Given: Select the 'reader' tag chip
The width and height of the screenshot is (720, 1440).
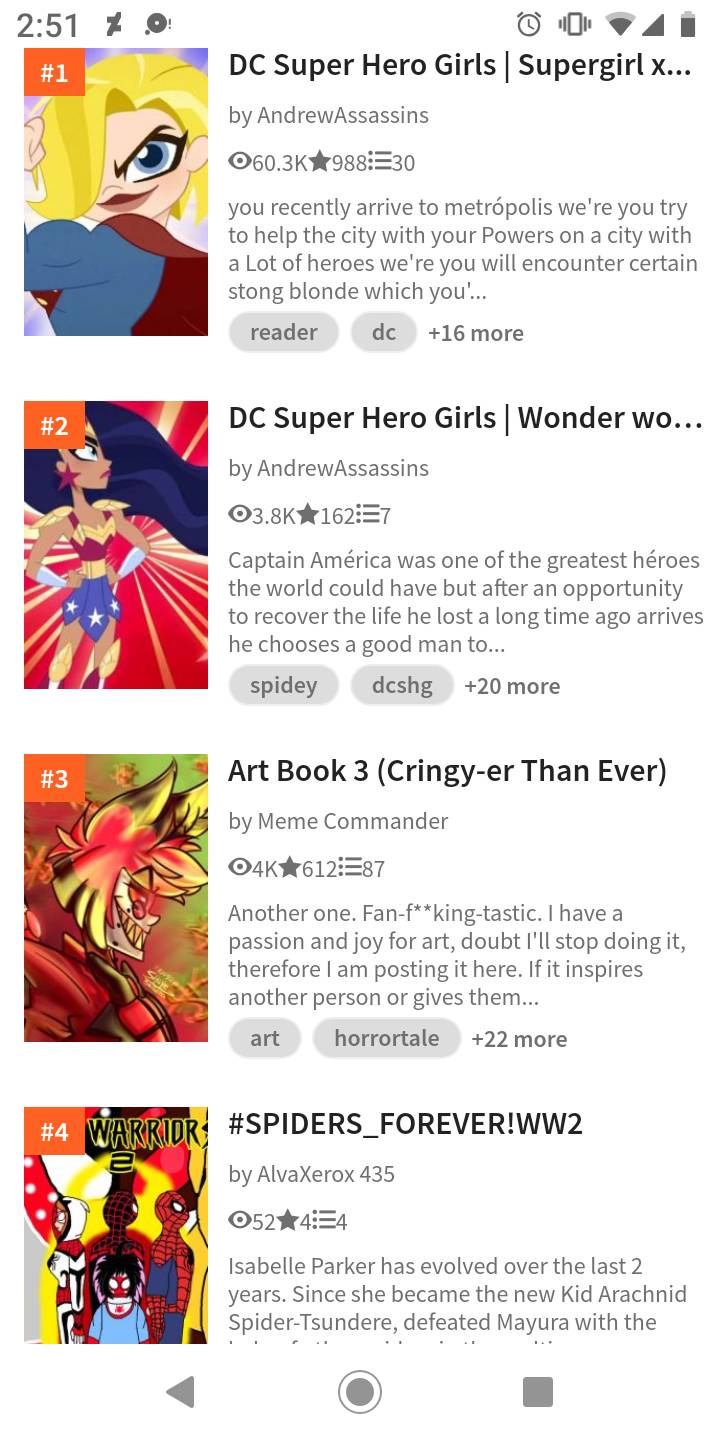Looking at the screenshot, I should [284, 333].
